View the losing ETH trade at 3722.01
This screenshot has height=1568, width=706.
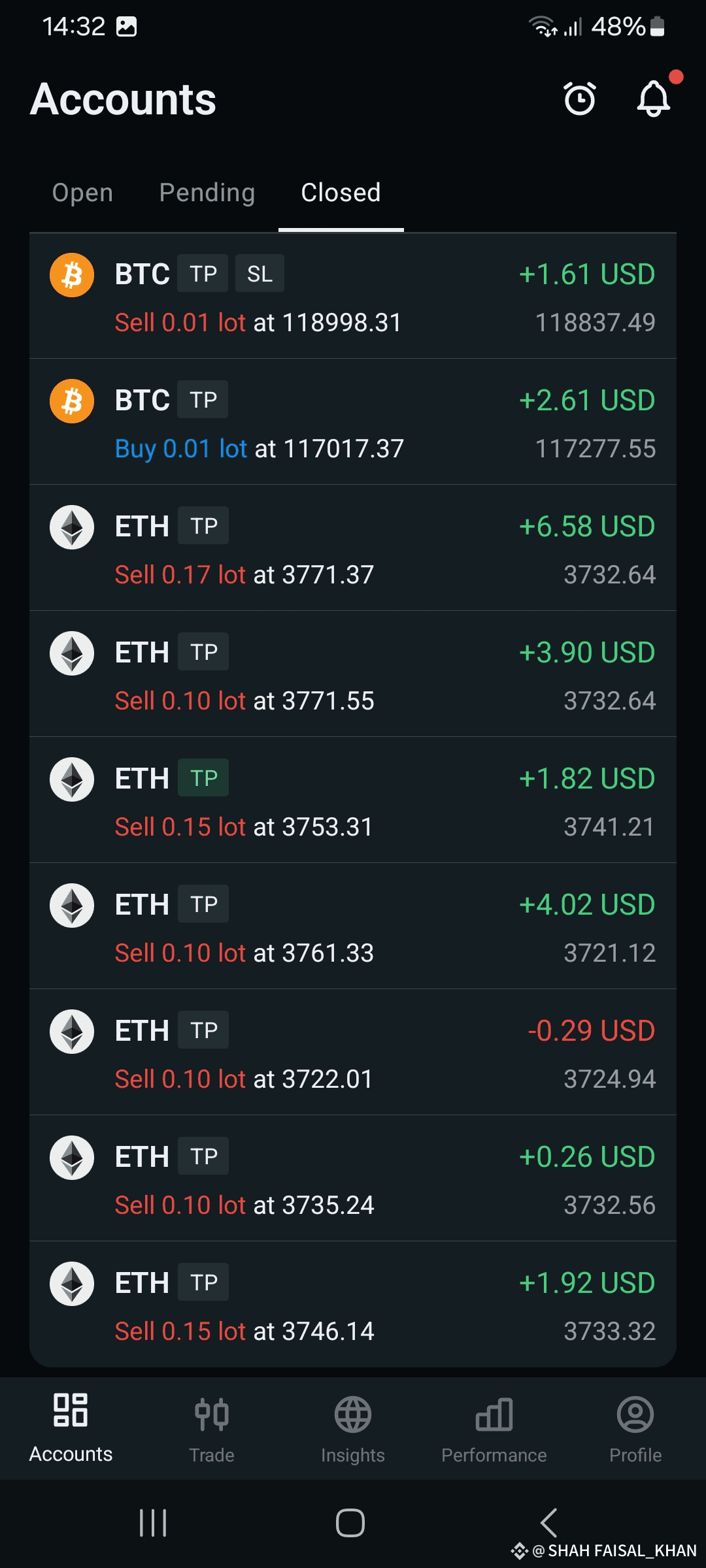[x=353, y=1054]
